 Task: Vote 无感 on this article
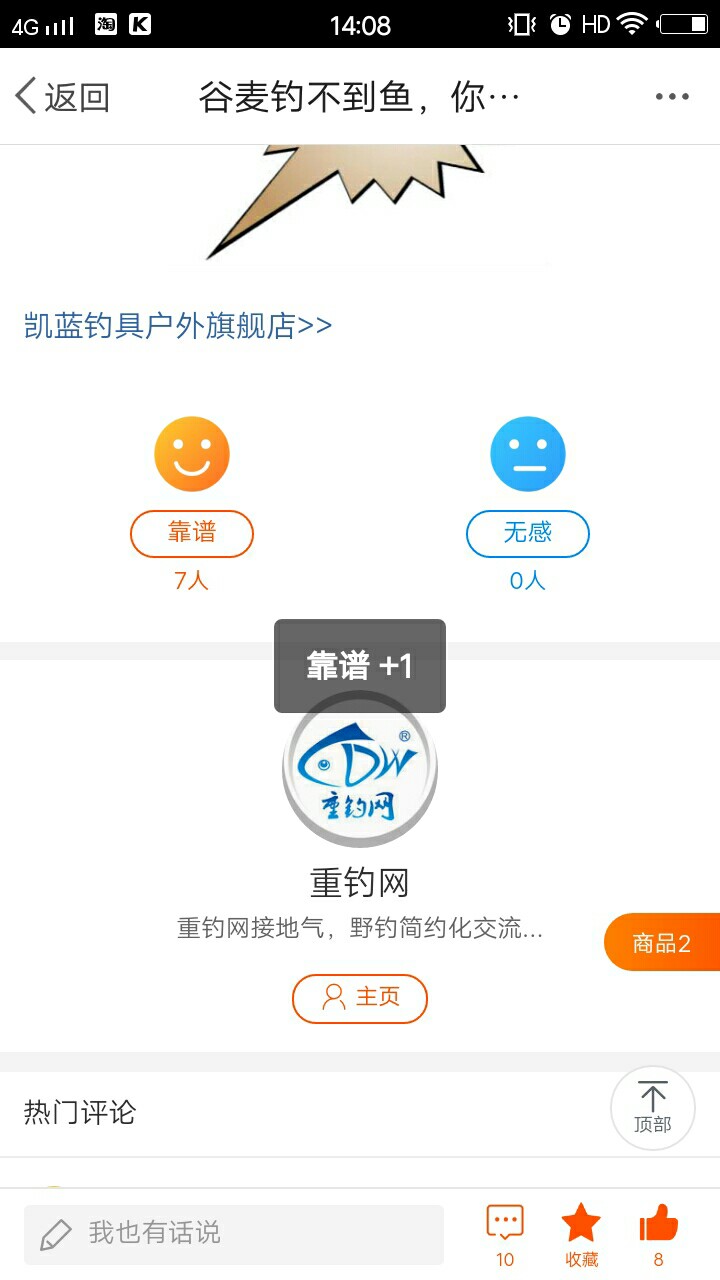click(x=528, y=533)
